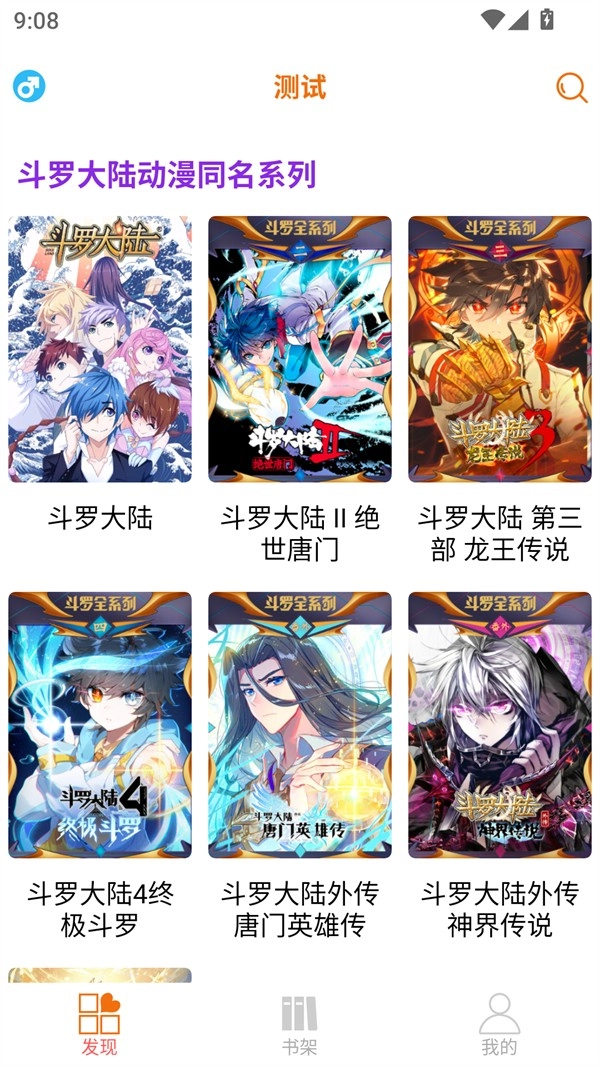Tap the male gender switch icon
Viewport: 600px width, 1066px height.
(29, 86)
